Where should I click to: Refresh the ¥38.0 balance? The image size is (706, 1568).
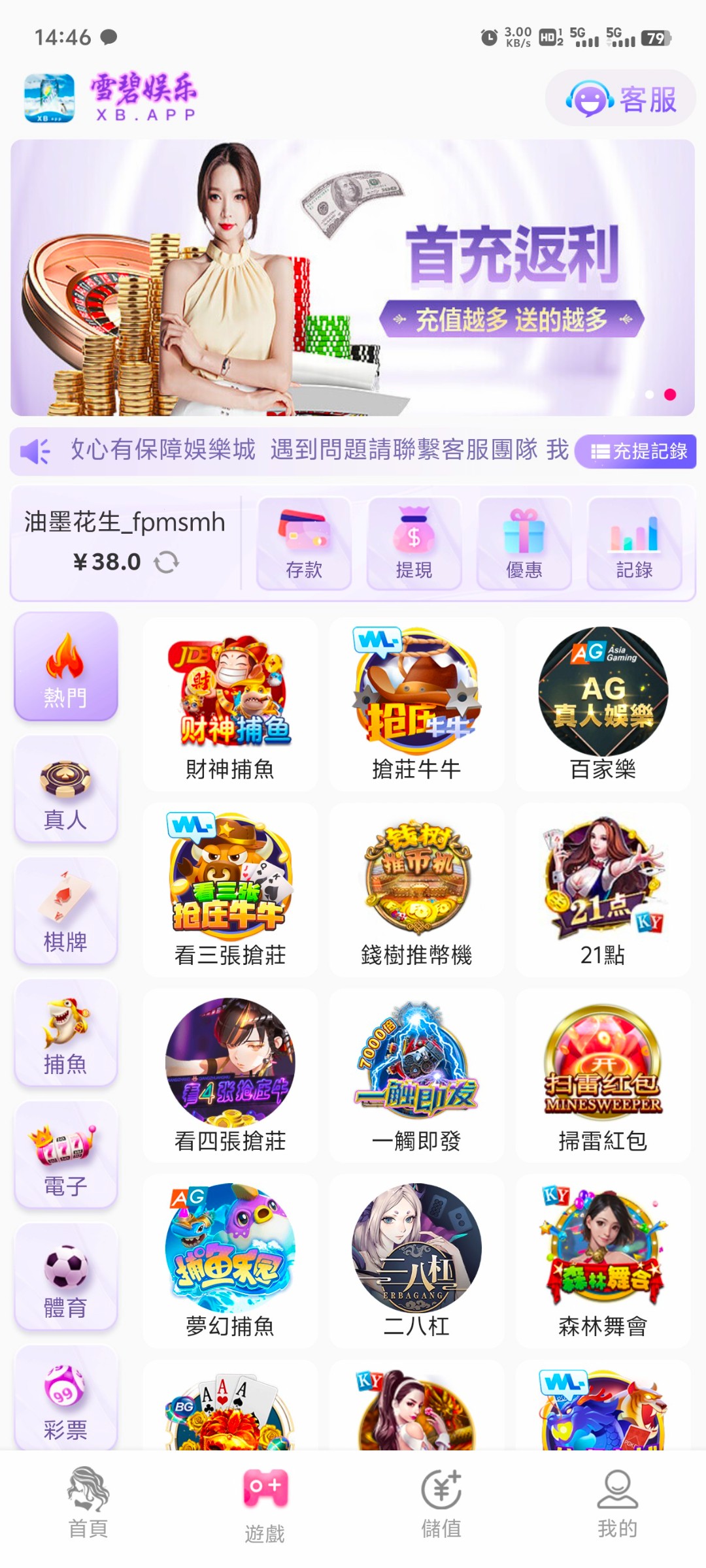167,562
